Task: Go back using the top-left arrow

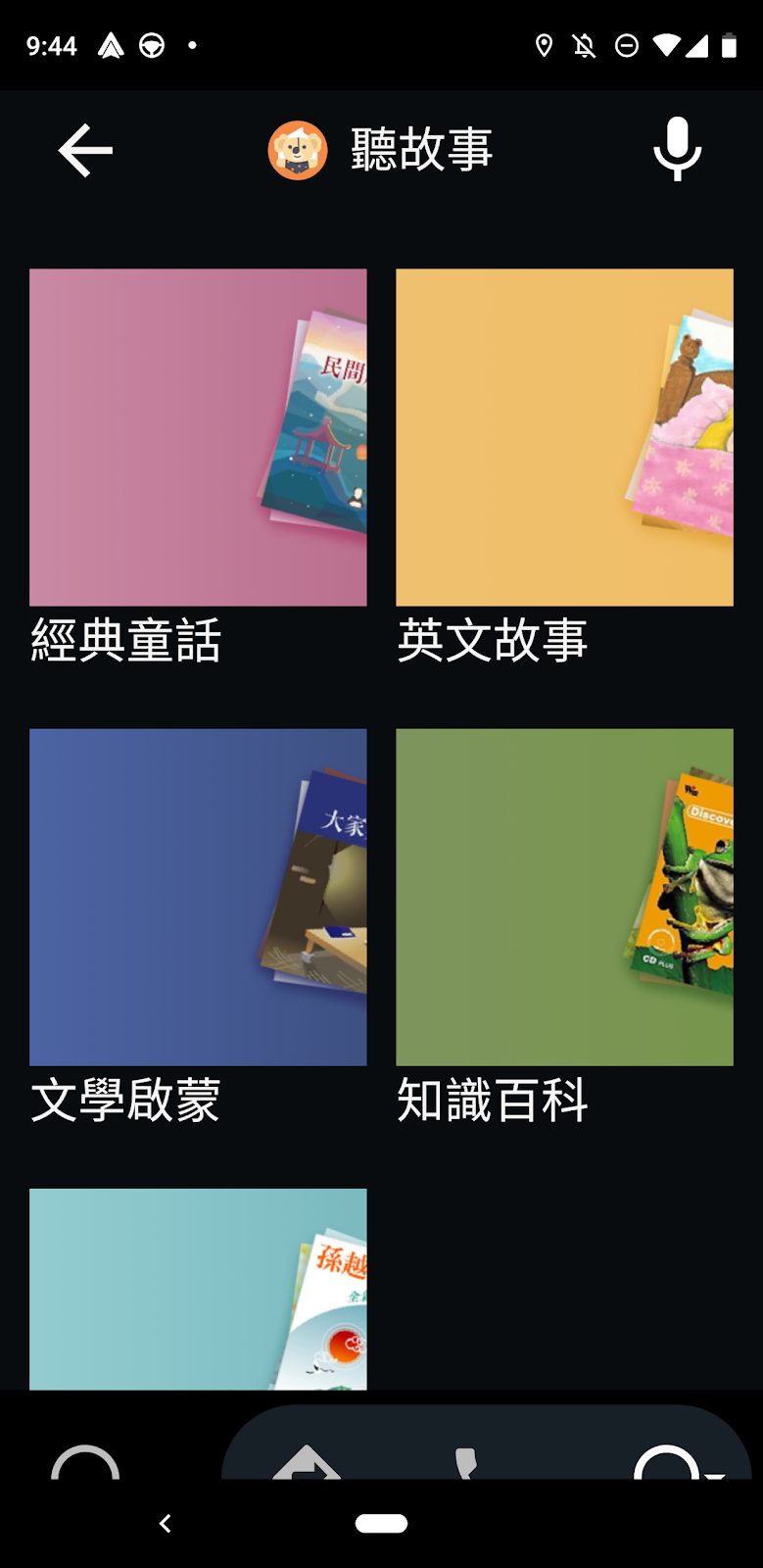Action: point(85,150)
